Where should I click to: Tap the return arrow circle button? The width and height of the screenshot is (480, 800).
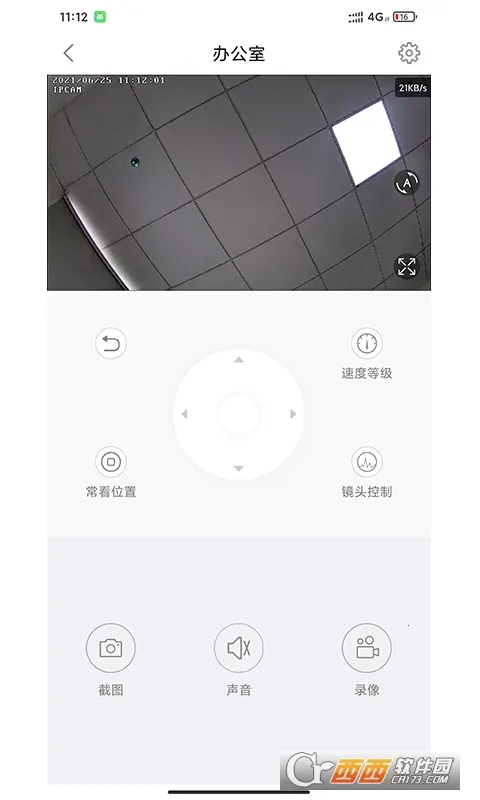click(111, 343)
